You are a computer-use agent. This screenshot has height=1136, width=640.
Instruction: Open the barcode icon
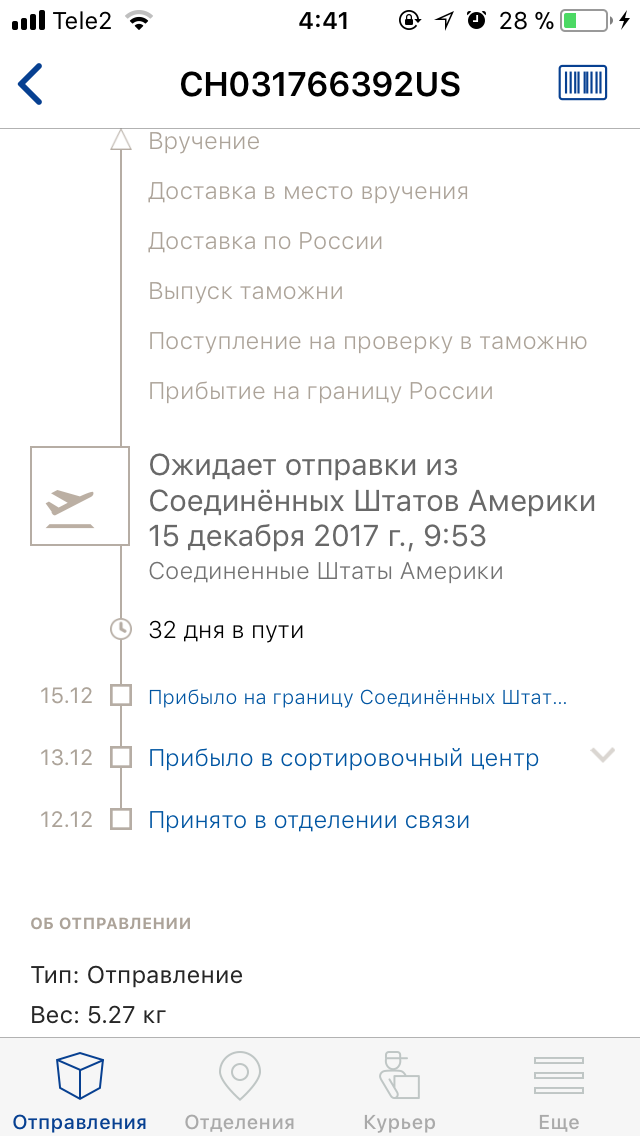pyautogui.click(x=582, y=83)
